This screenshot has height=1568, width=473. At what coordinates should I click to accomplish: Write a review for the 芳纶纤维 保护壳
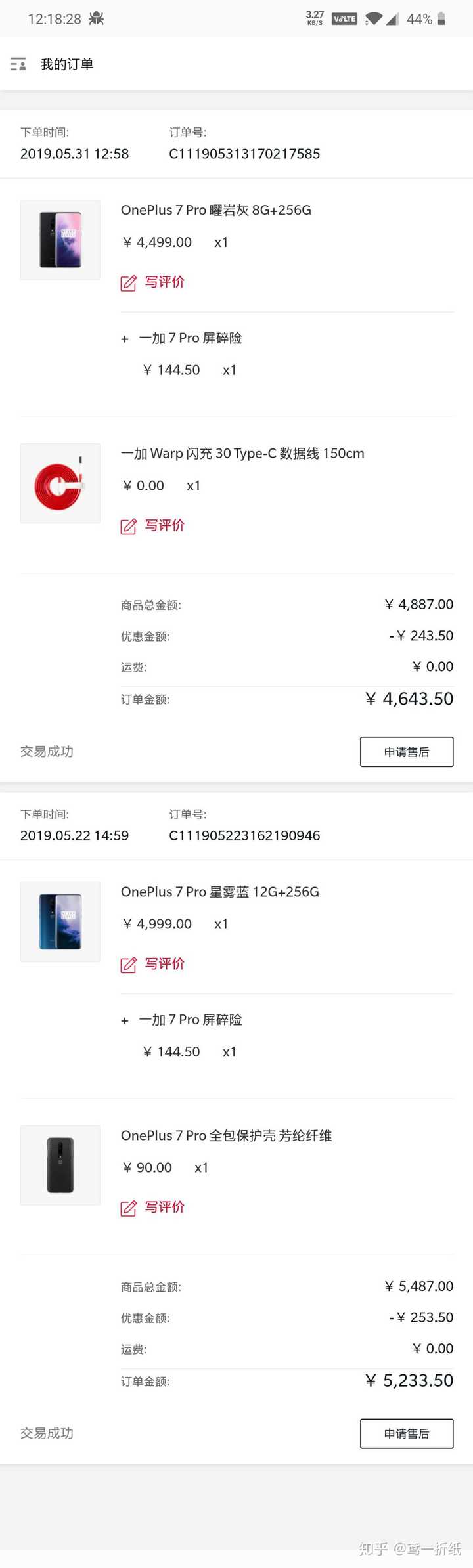[153, 1208]
